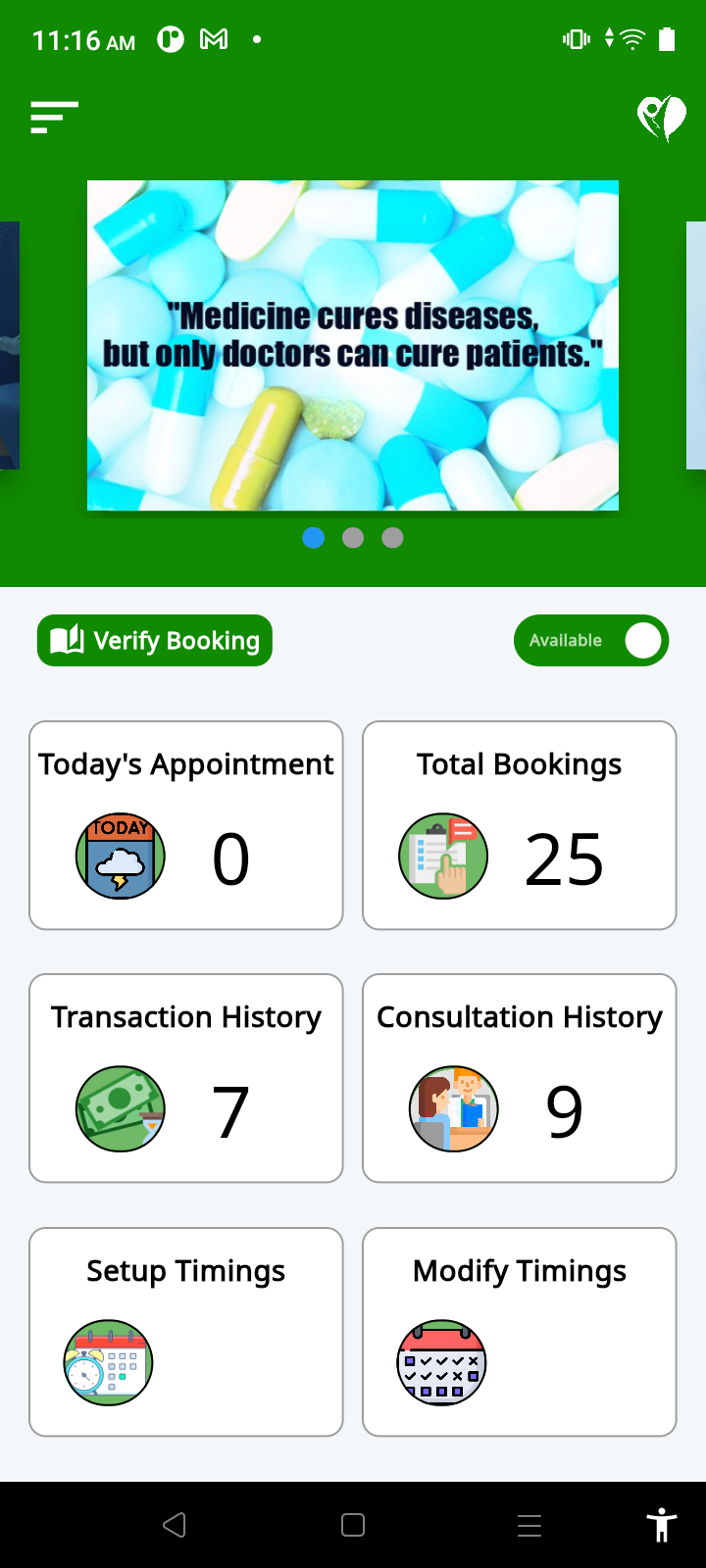
Task: Go back using system back button
Action: click(175, 1525)
